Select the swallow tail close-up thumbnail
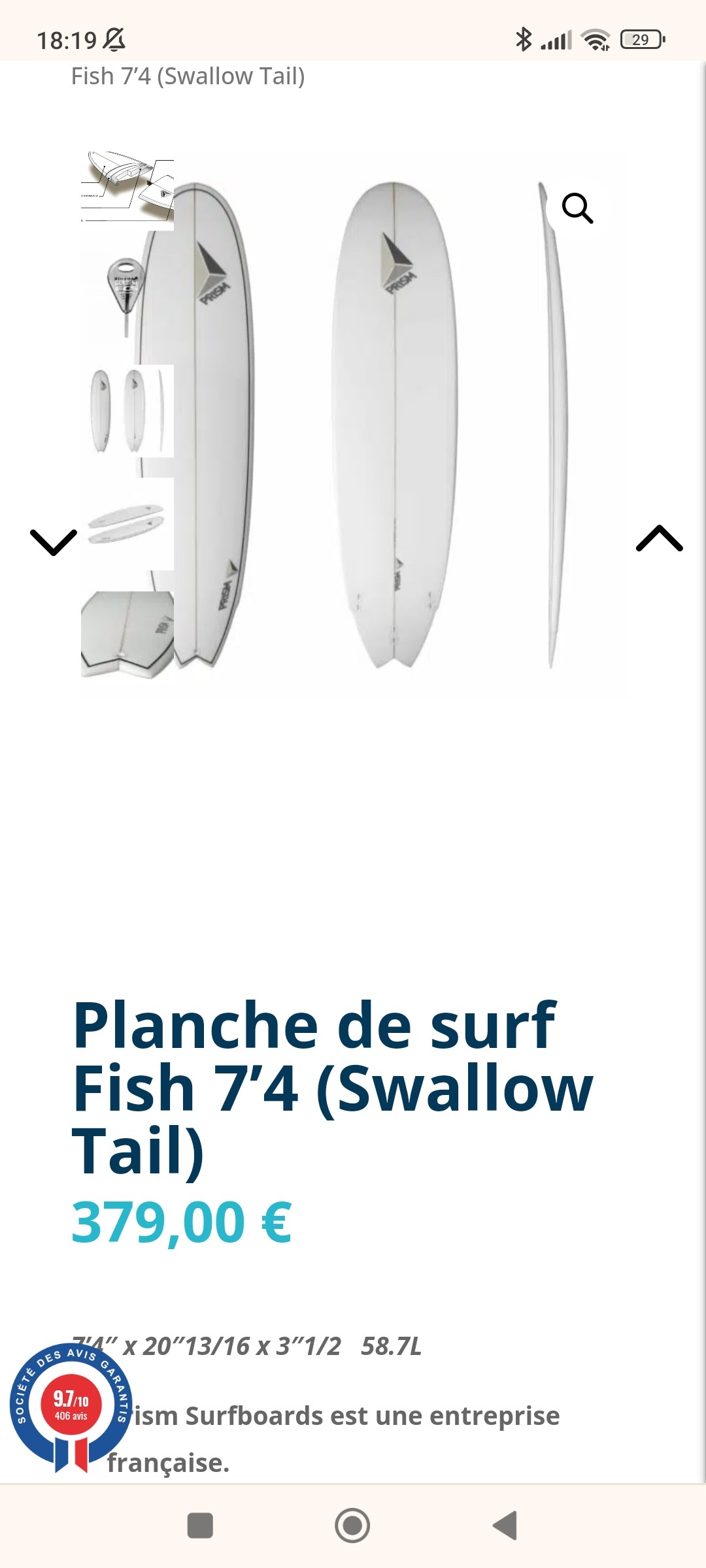Image resolution: width=706 pixels, height=1568 pixels. point(127,634)
